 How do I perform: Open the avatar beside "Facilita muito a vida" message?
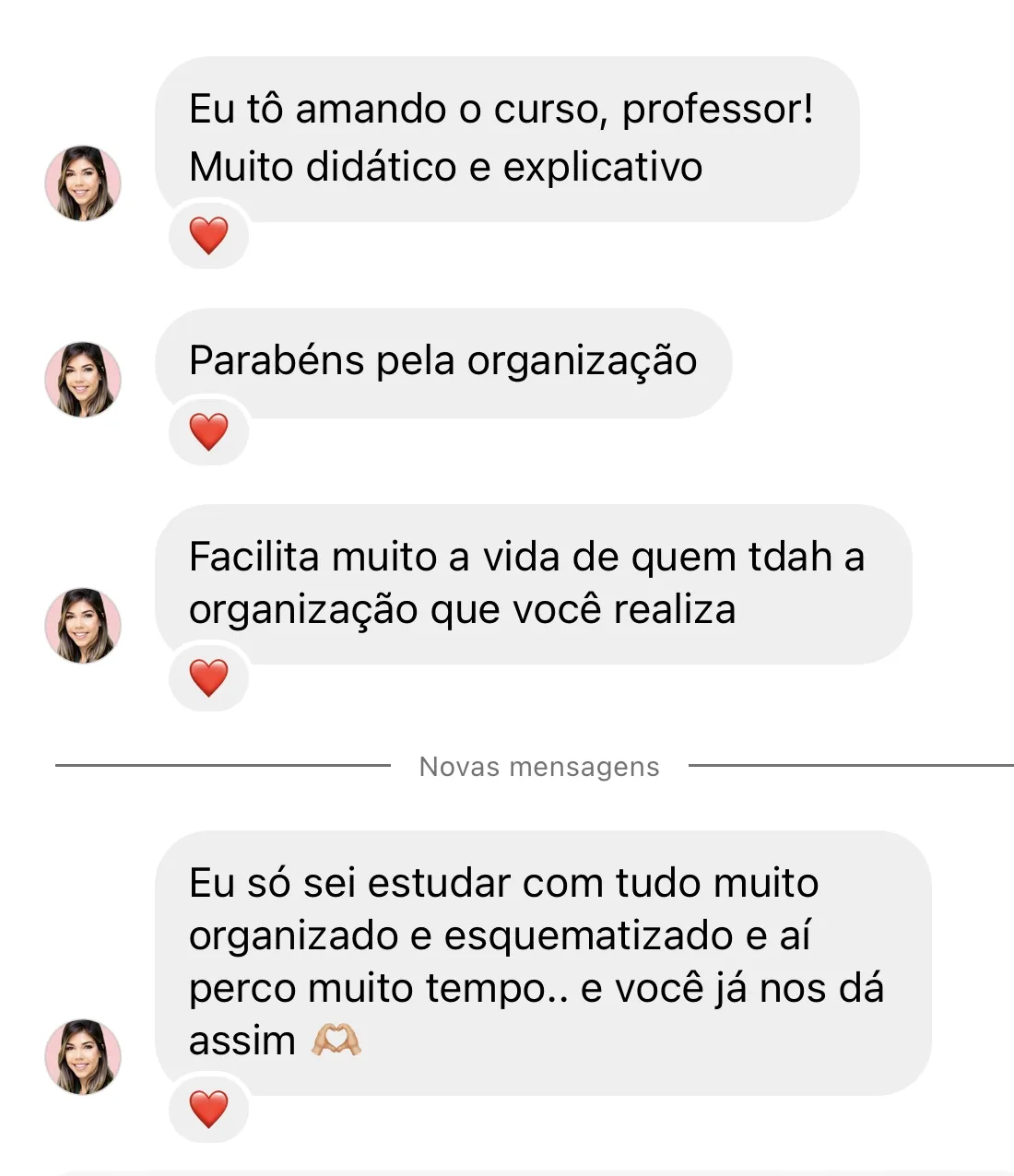click(x=83, y=626)
